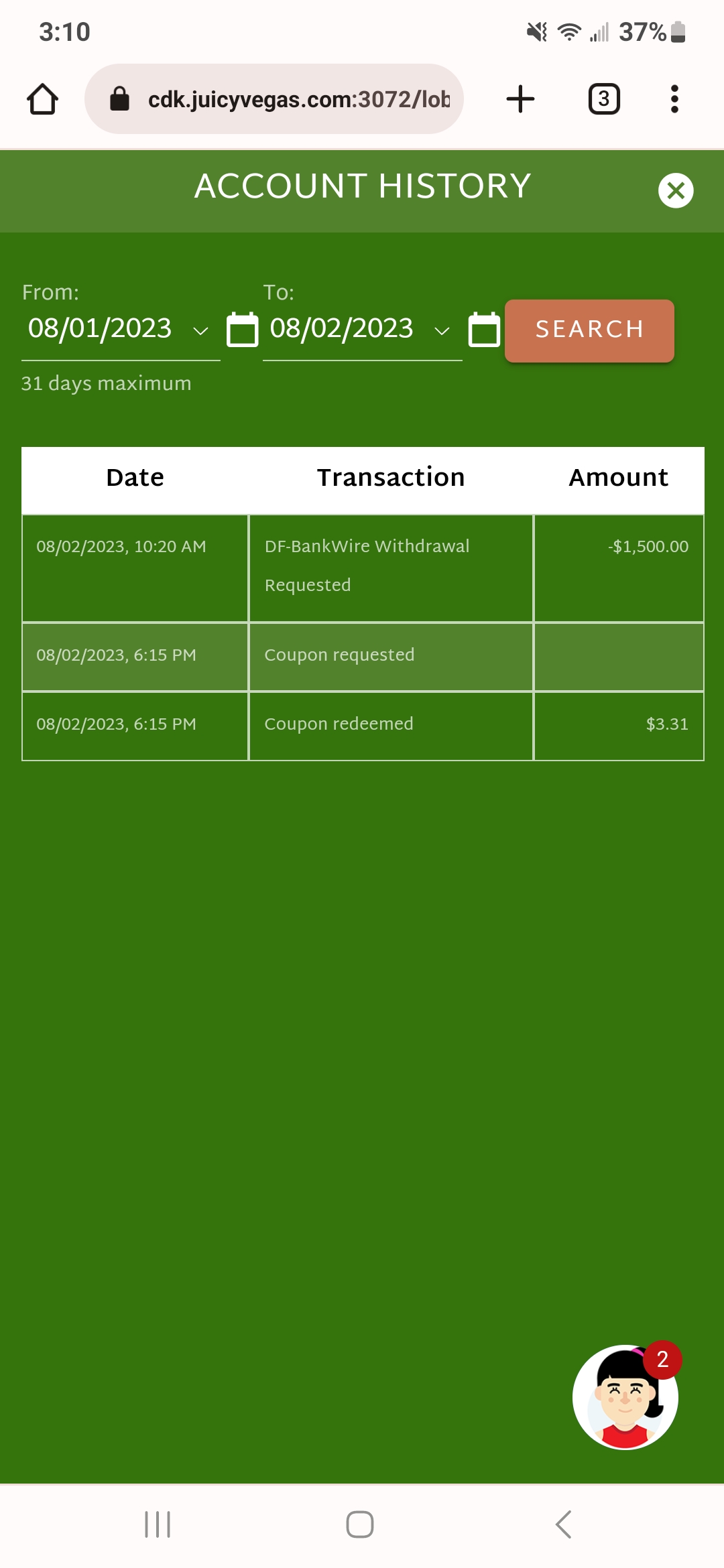Go to browser home page
724x1568 pixels.
coord(42,99)
